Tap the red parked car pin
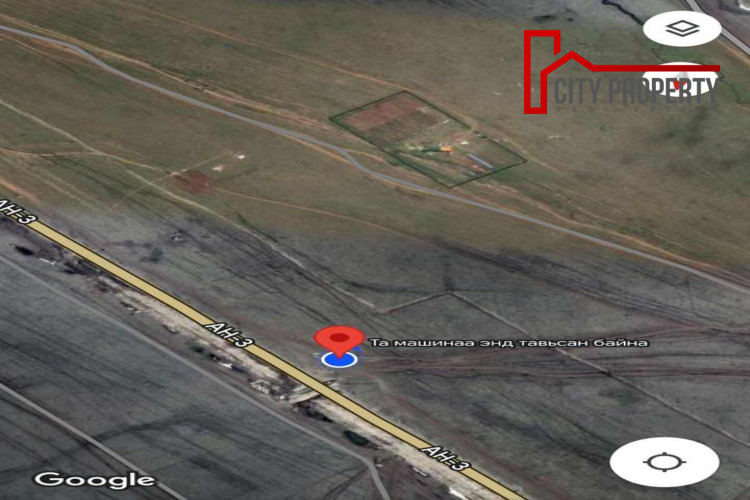This screenshot has width=750, height=500. coord(338,340)
